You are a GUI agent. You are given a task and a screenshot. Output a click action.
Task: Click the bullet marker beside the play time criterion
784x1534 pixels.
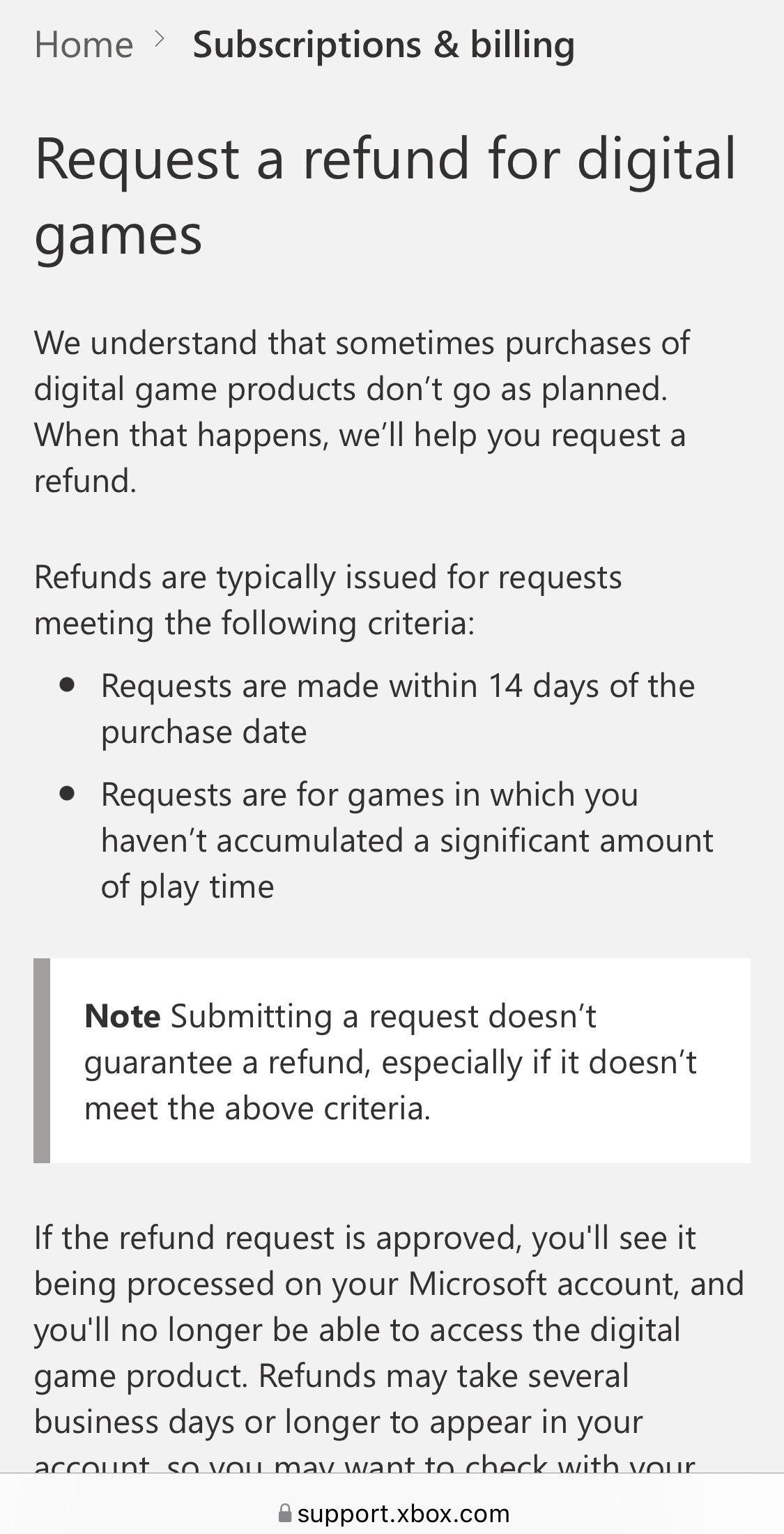(68, 794)
